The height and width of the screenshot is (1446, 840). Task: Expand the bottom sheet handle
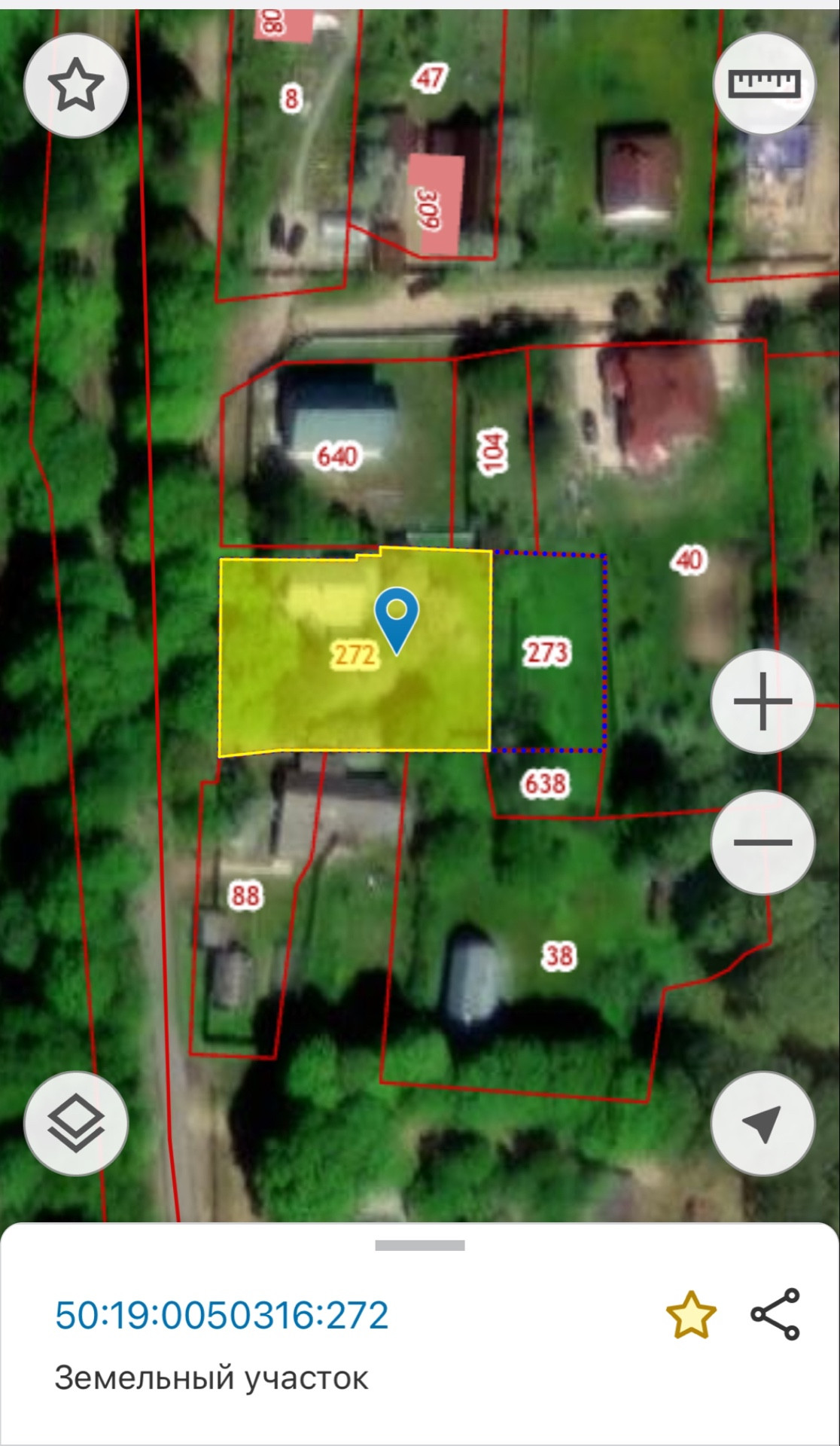tap(420, 1246)
